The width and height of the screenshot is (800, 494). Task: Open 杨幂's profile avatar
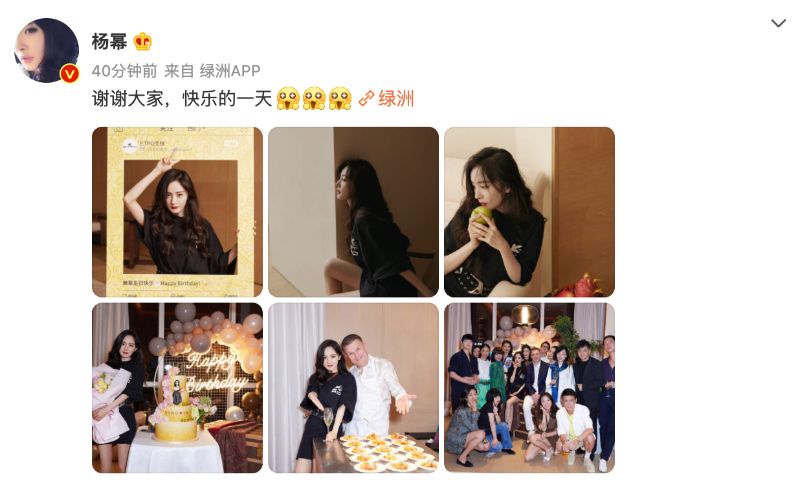click(47, 50)
